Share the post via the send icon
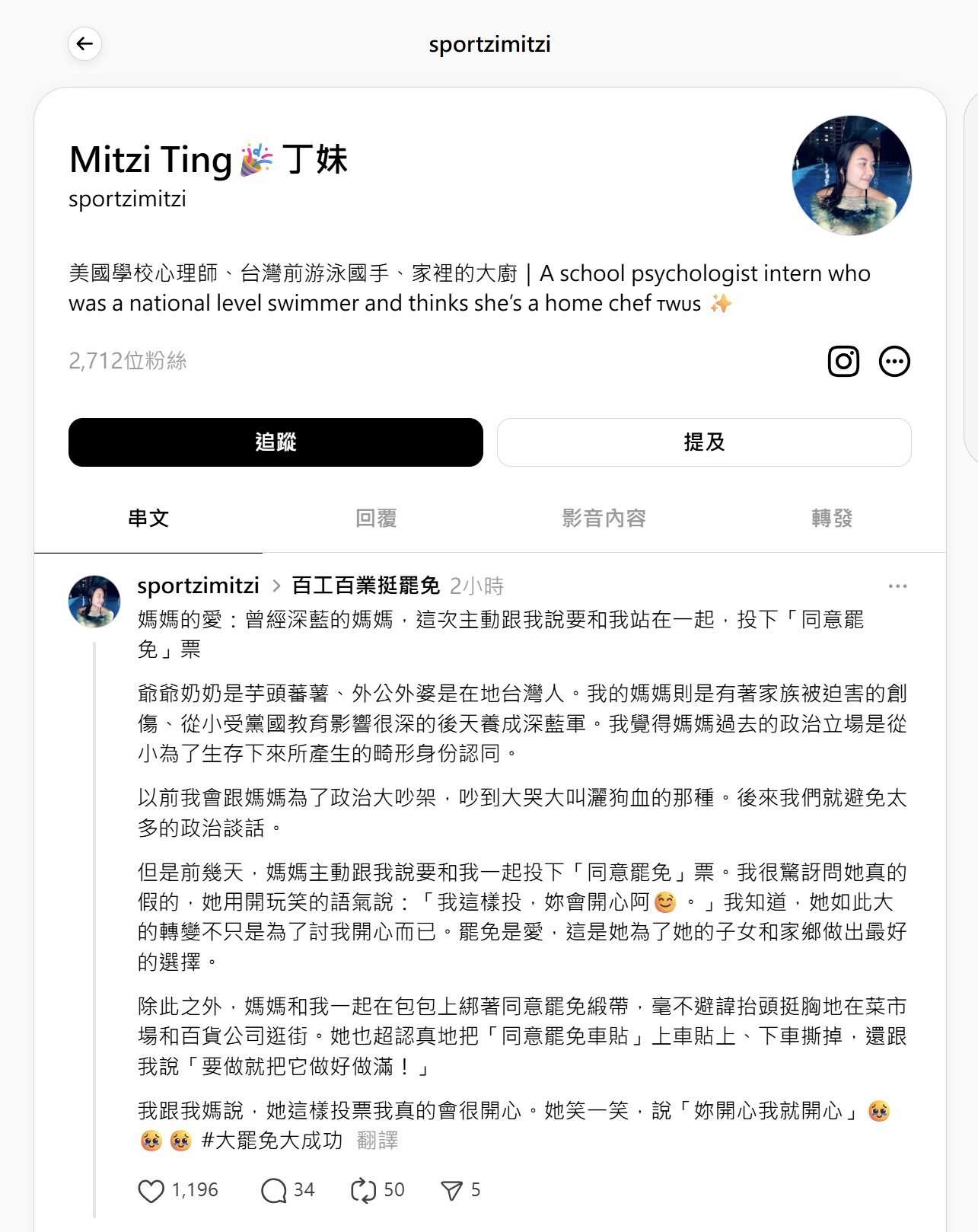Screen dimensions: 978x1232 (451, 1190)
